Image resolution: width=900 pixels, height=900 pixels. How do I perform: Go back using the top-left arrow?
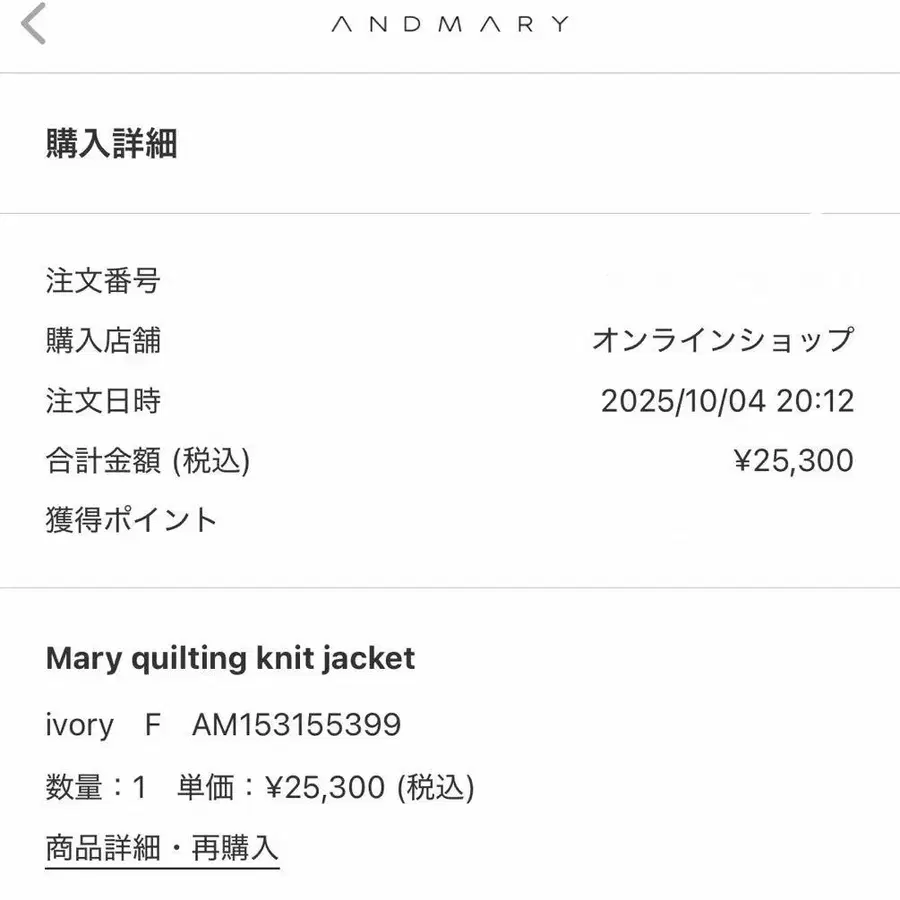[x=34, y=25]
